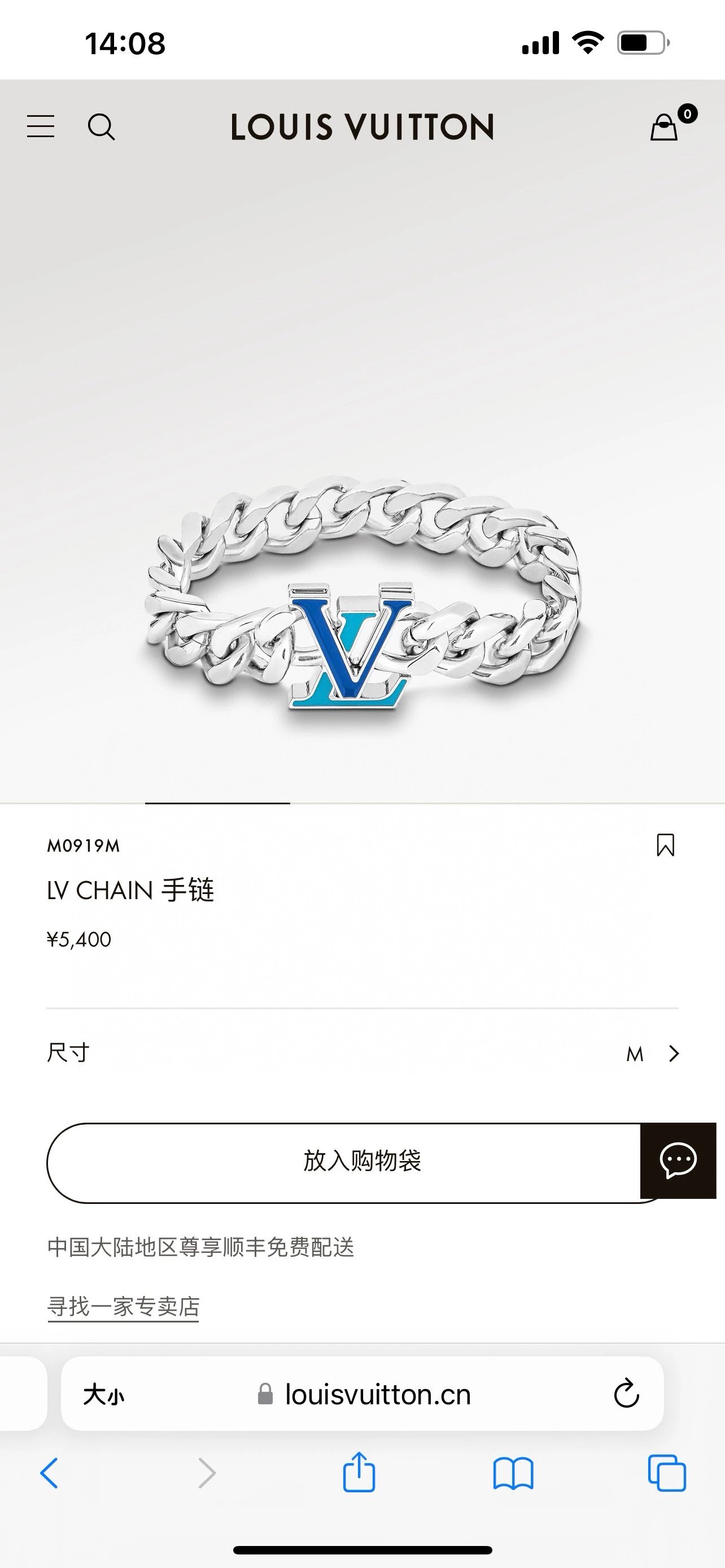Bookmark the LV CHAIN bracelet

665,845
